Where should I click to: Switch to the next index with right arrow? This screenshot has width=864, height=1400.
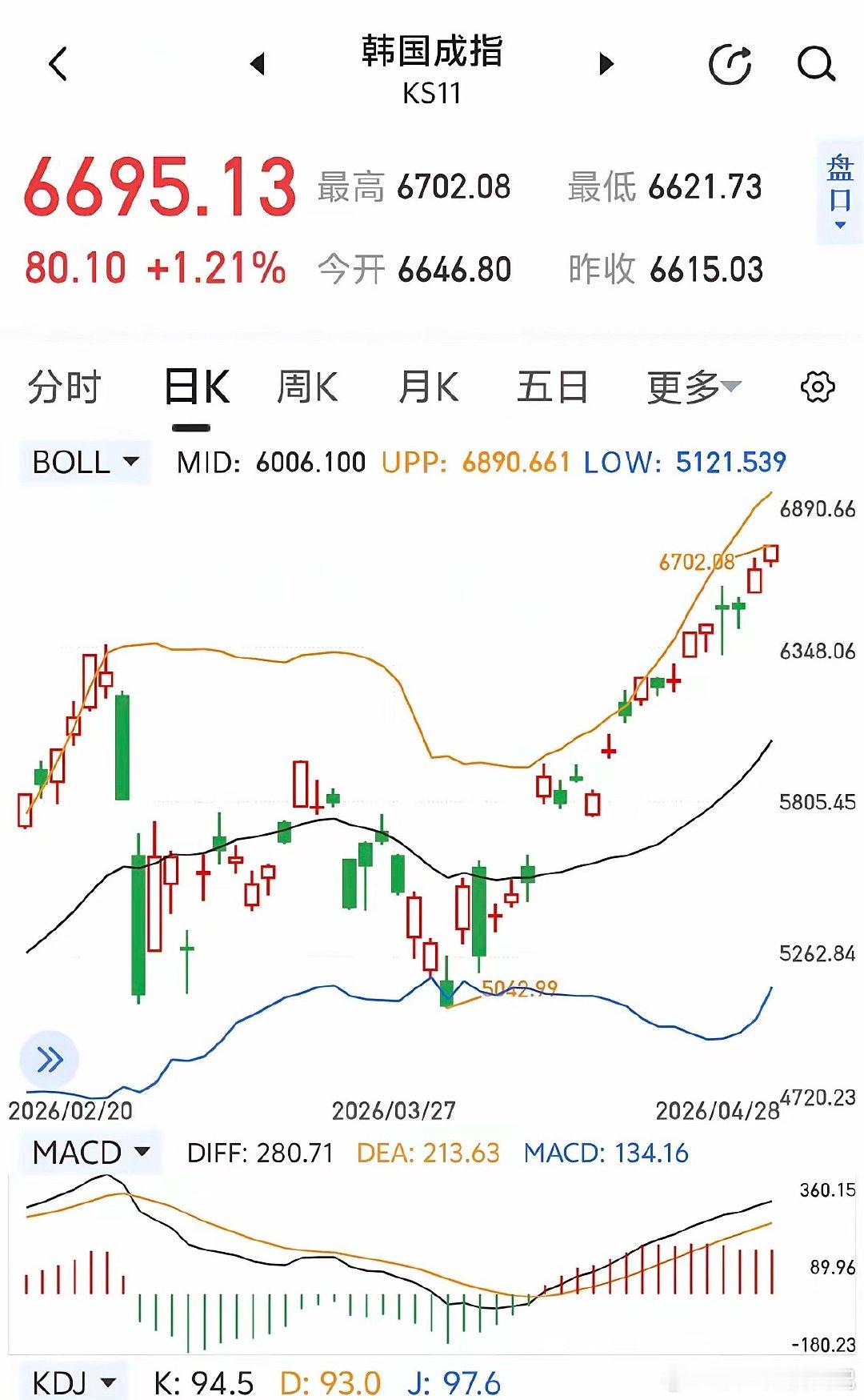(x=608, y=64)
